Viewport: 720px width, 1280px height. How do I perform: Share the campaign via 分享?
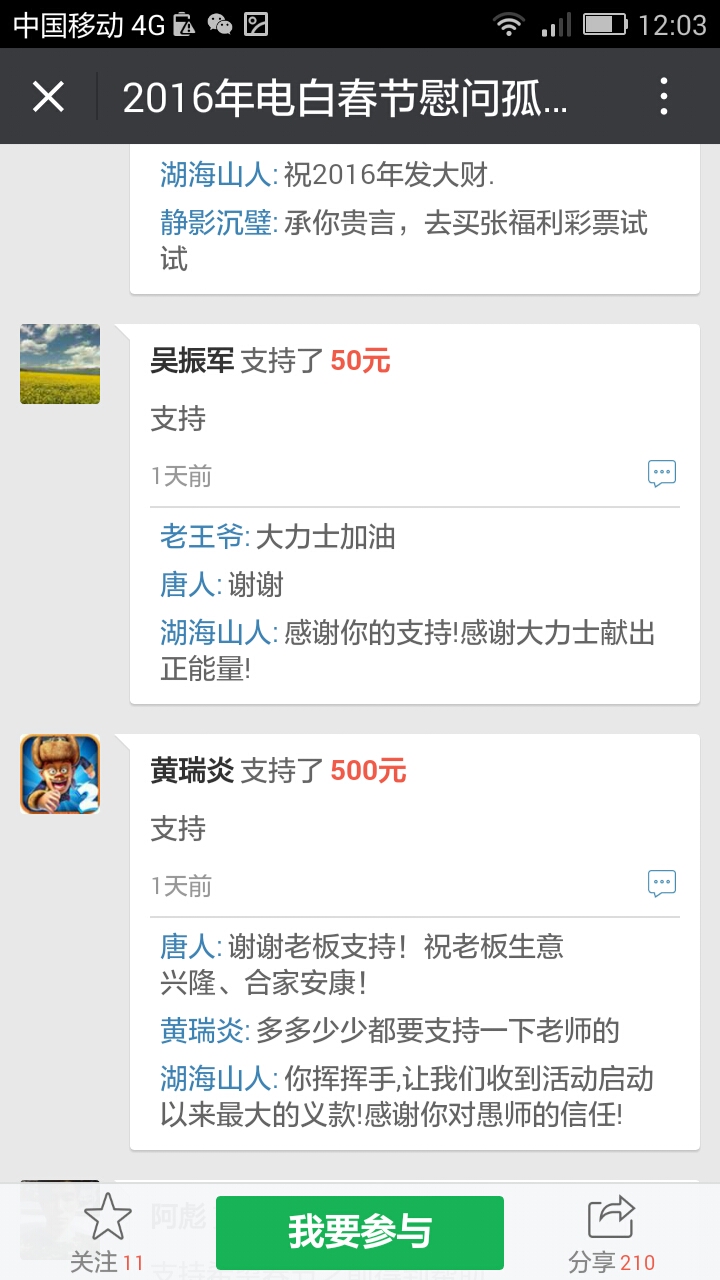pos(611,1232)
